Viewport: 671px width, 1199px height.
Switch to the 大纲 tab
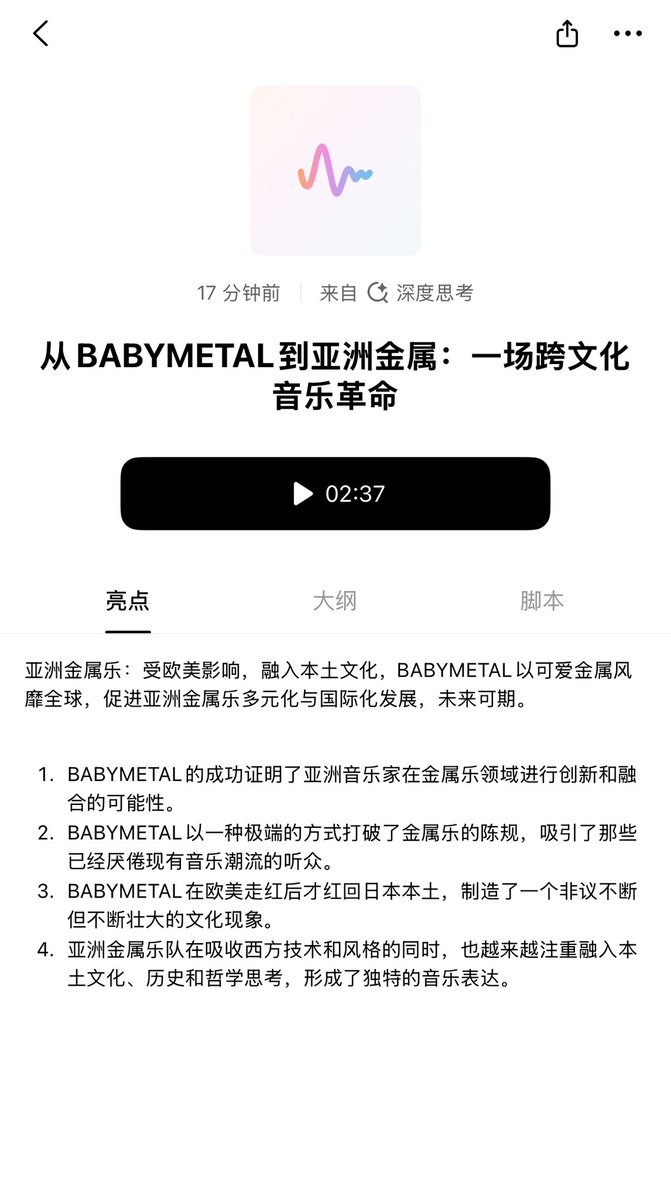334,601
